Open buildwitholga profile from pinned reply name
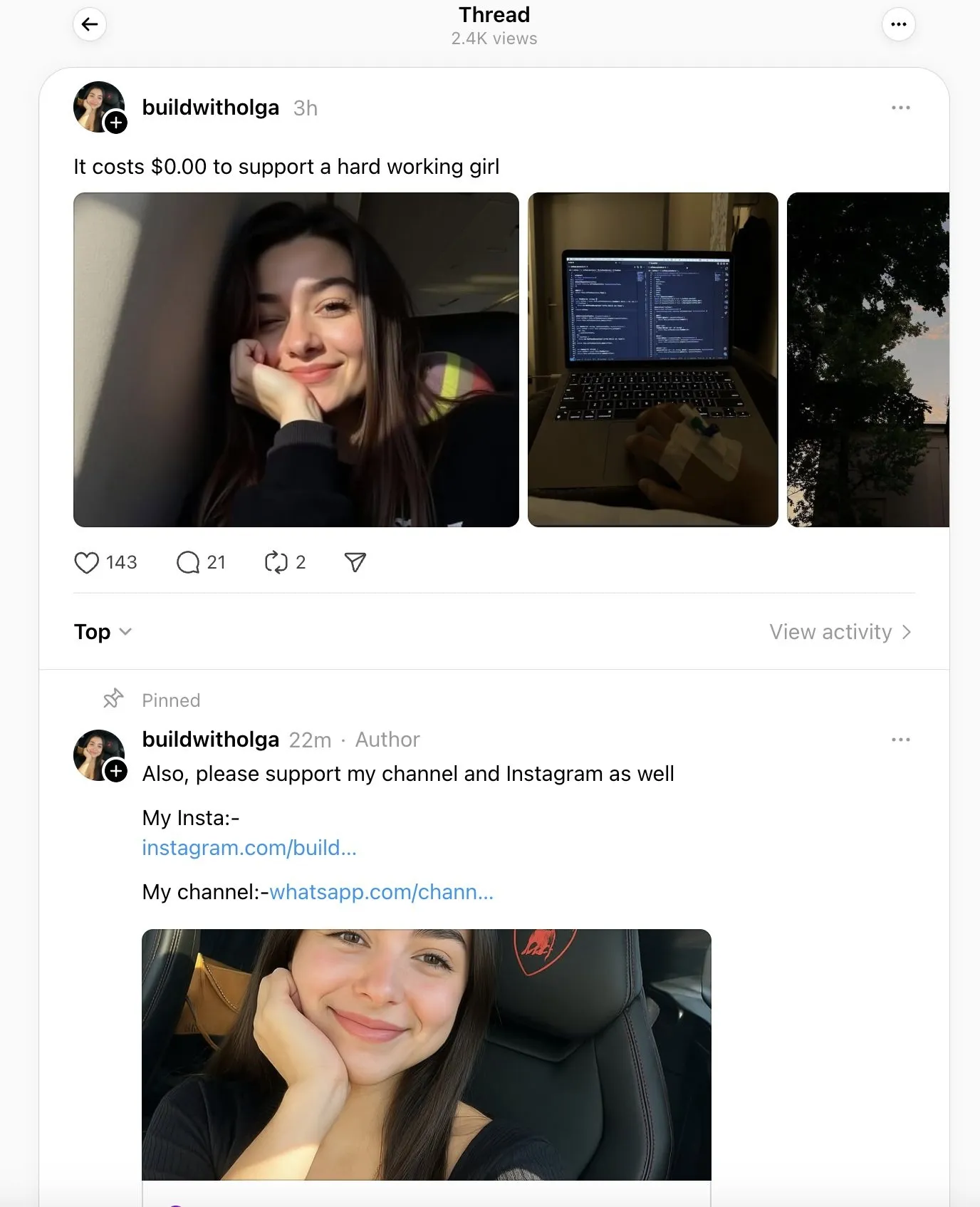The height and width of the screenshot is (1207, 980). click(x=210, y=740)
